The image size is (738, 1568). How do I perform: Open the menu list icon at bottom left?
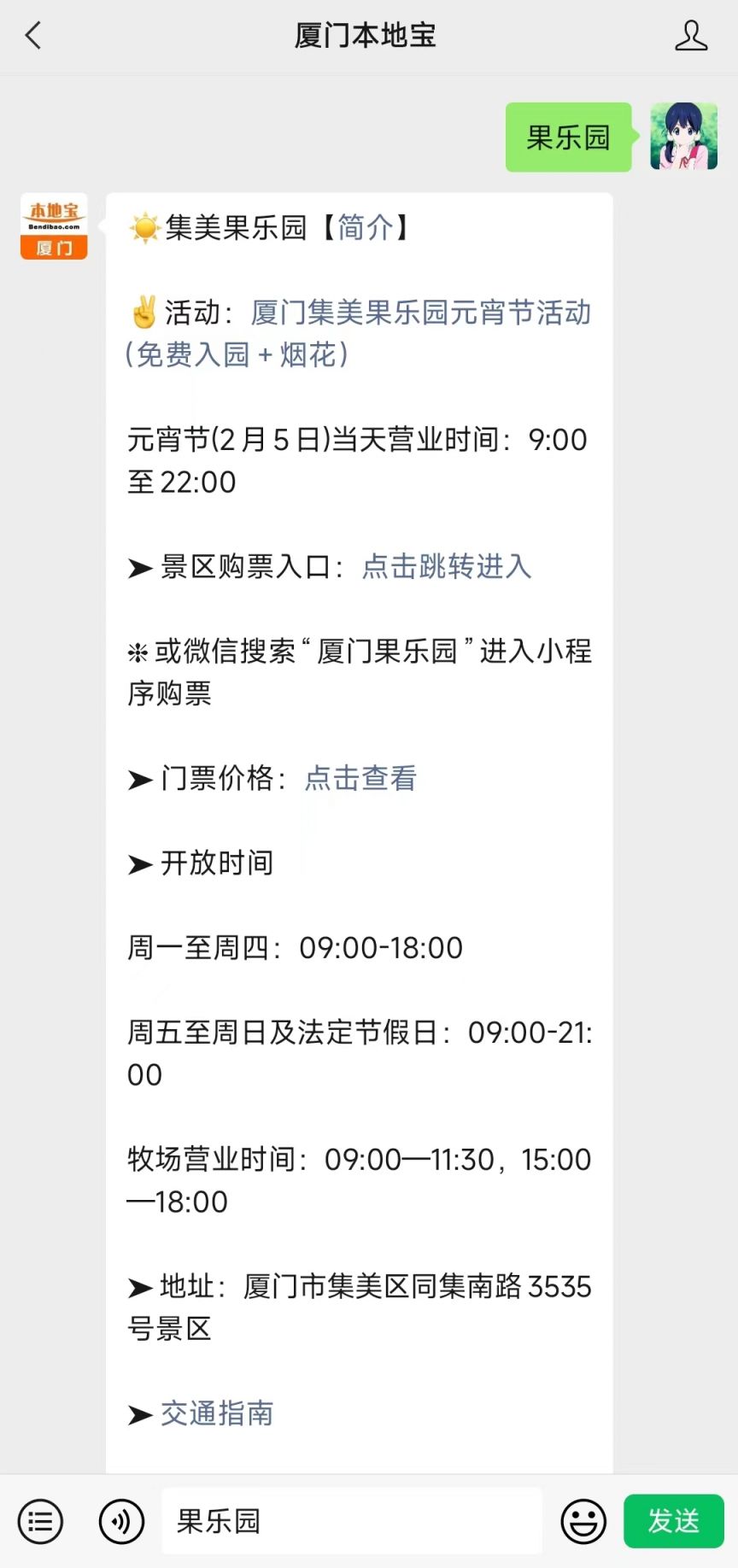40,1521
